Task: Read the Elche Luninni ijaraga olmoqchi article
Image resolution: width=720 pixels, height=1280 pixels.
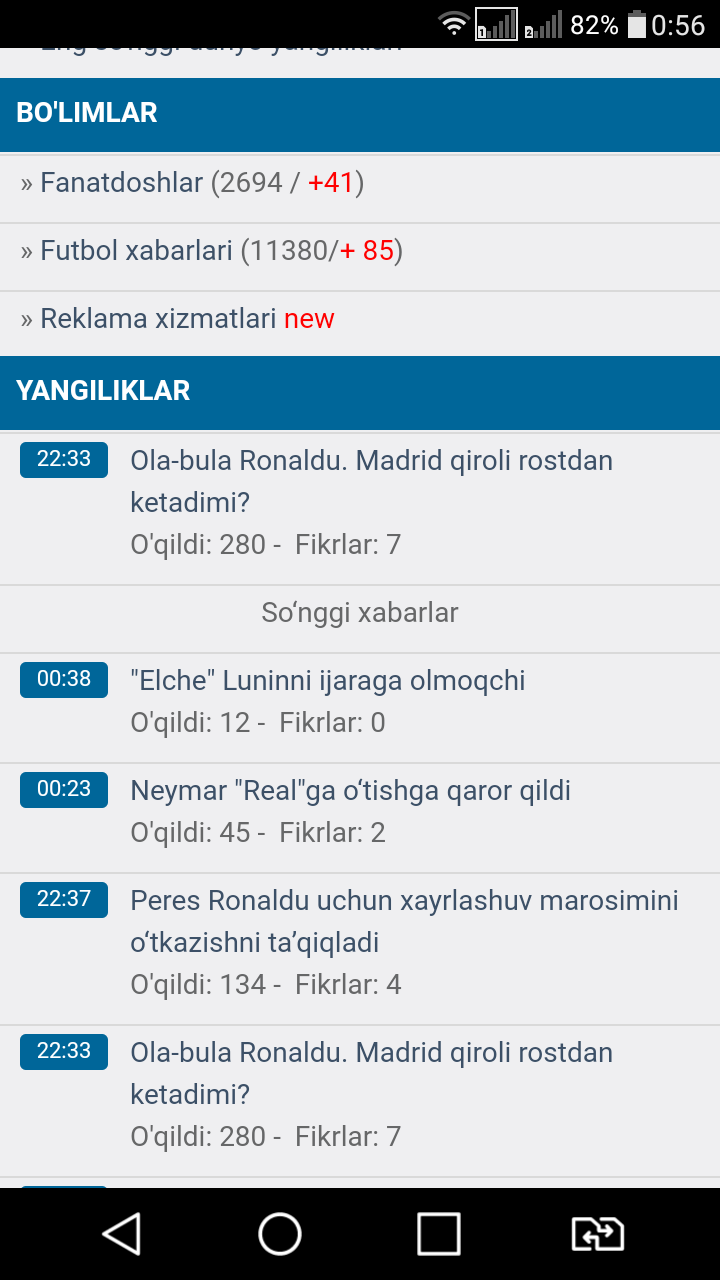Action: point(328,681)
